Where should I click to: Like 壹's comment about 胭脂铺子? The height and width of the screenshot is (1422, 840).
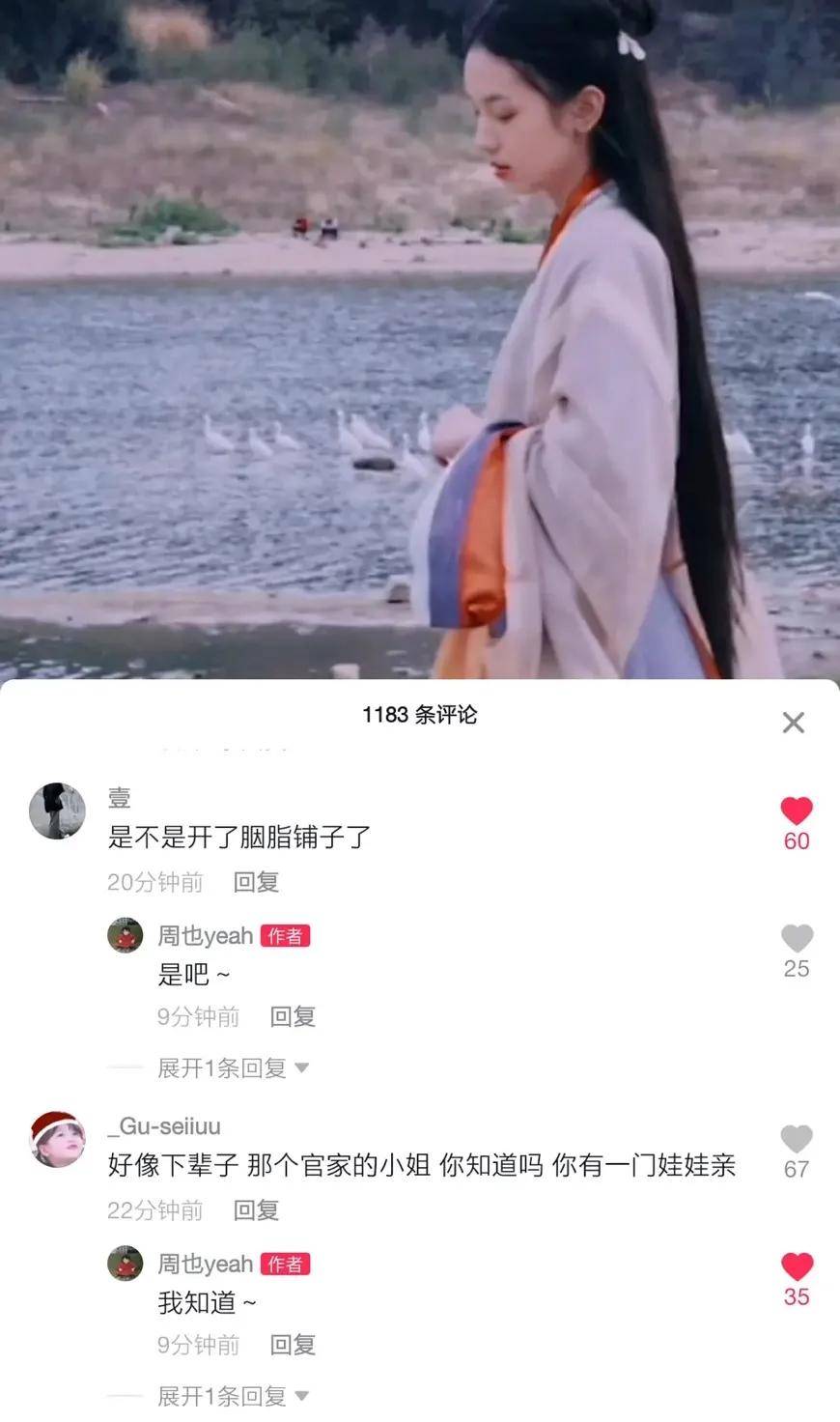(796, 811)
